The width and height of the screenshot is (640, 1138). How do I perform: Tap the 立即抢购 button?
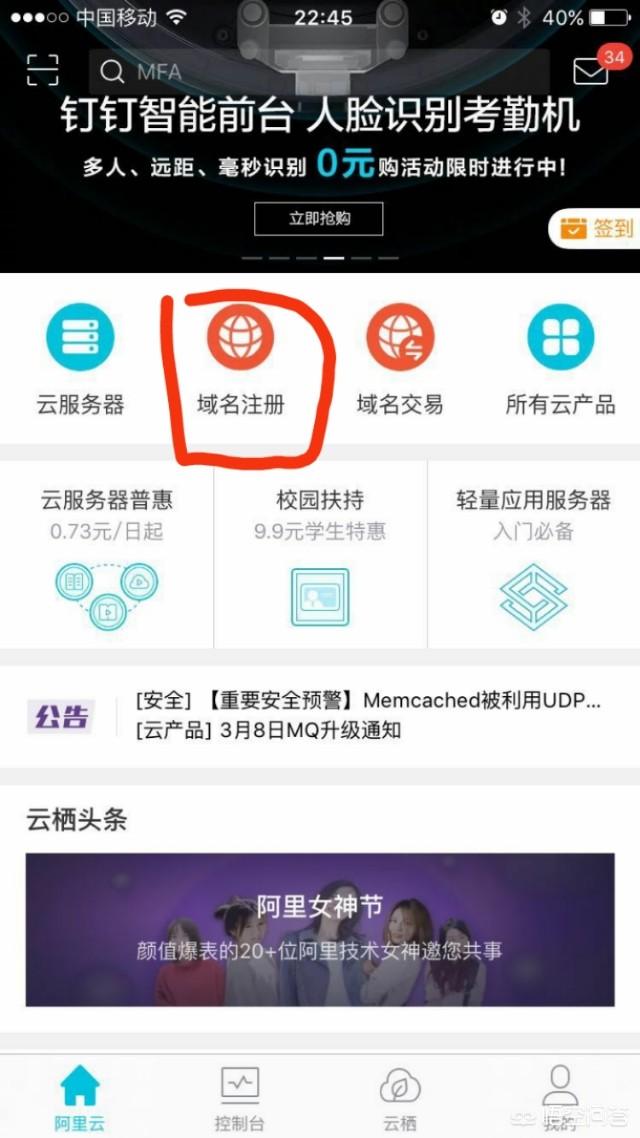319,218
